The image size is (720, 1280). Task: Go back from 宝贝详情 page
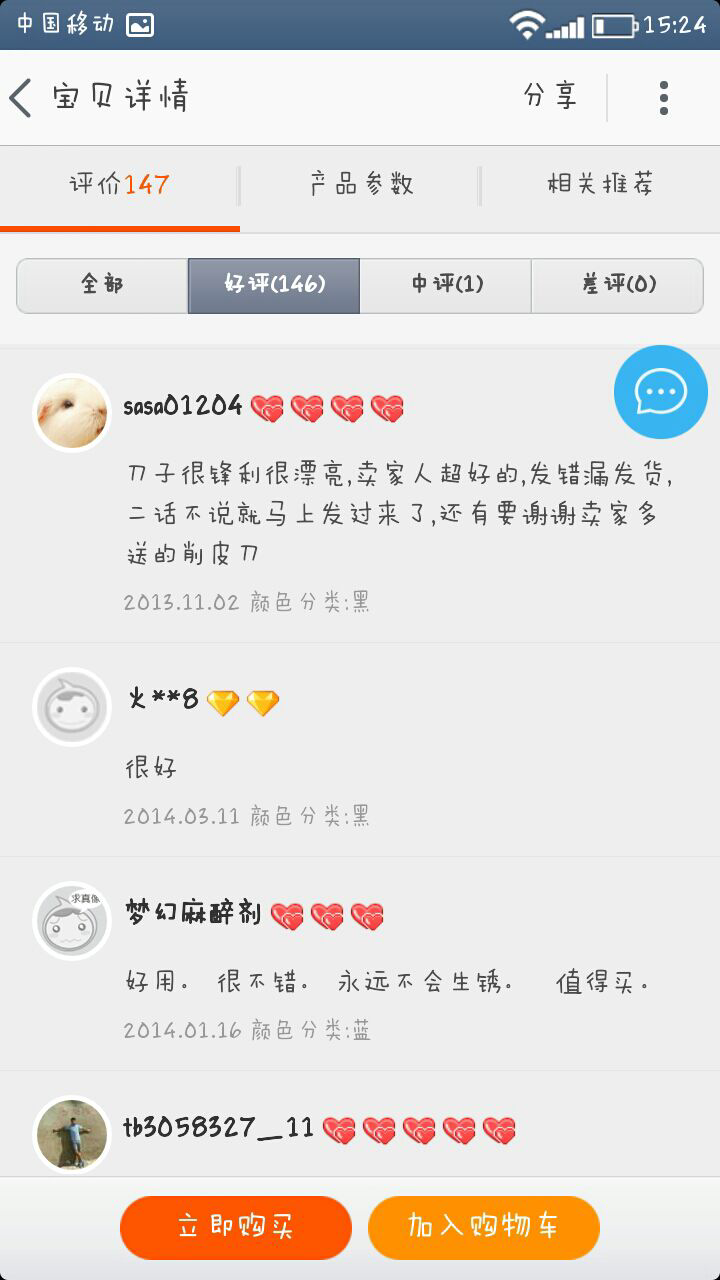(21, 98)
